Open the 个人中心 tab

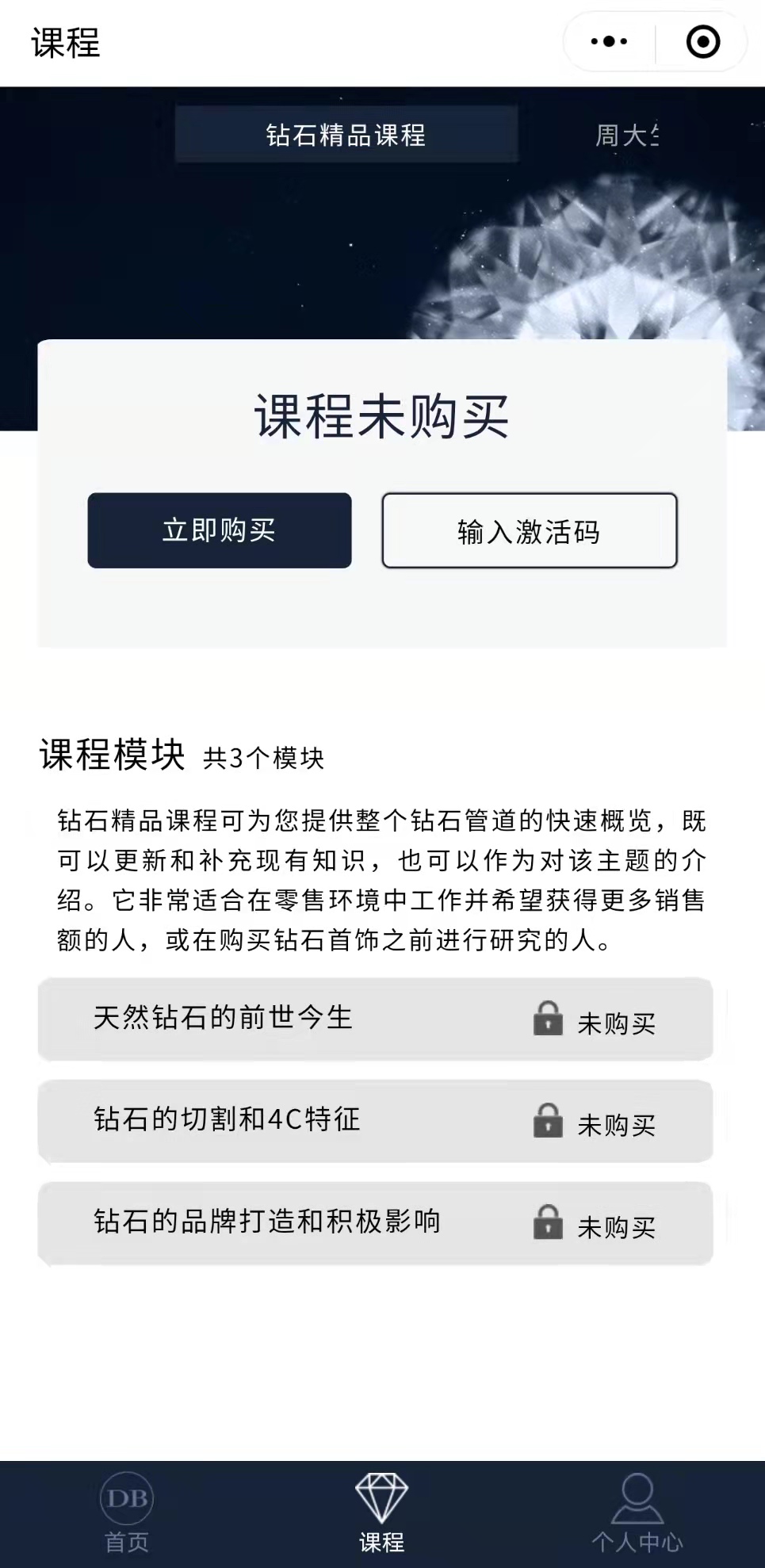point(637,1514)
